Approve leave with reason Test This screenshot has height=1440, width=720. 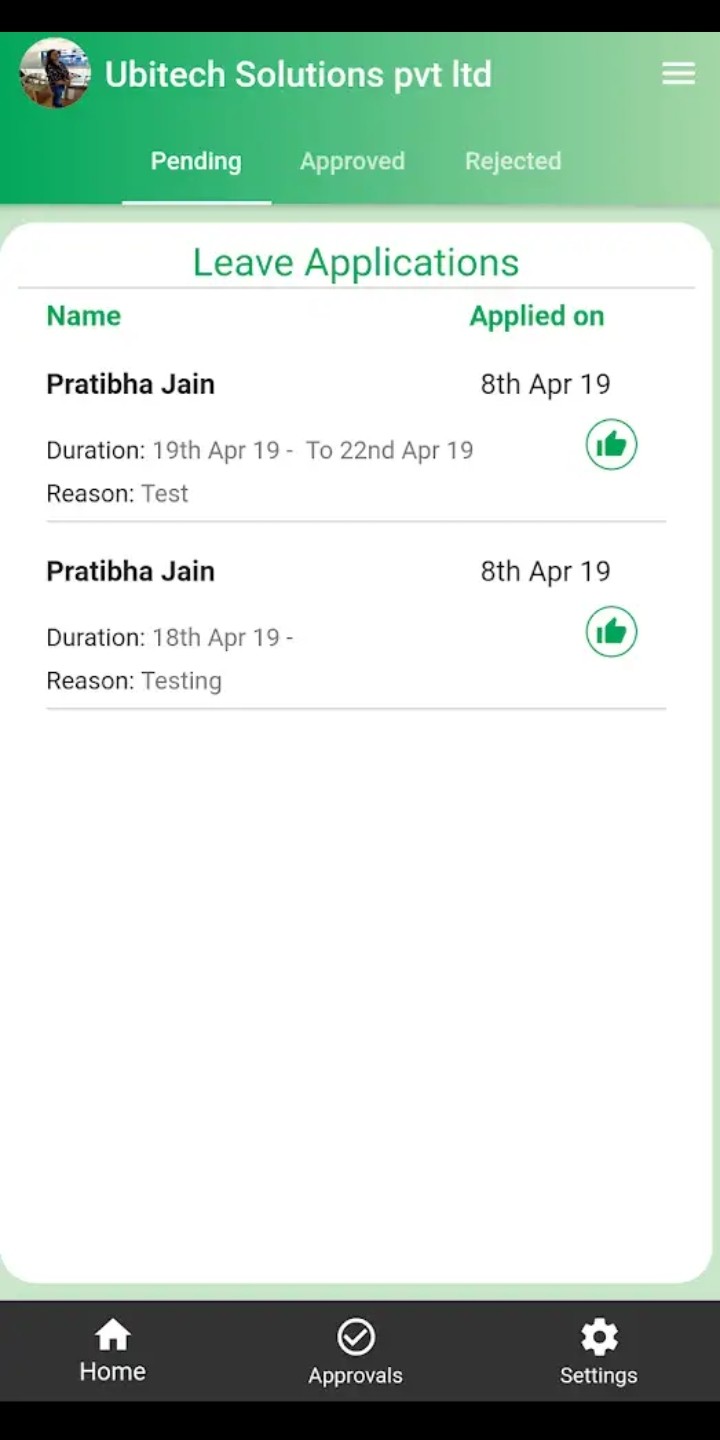pyautogui.click(x=611, y=445)
